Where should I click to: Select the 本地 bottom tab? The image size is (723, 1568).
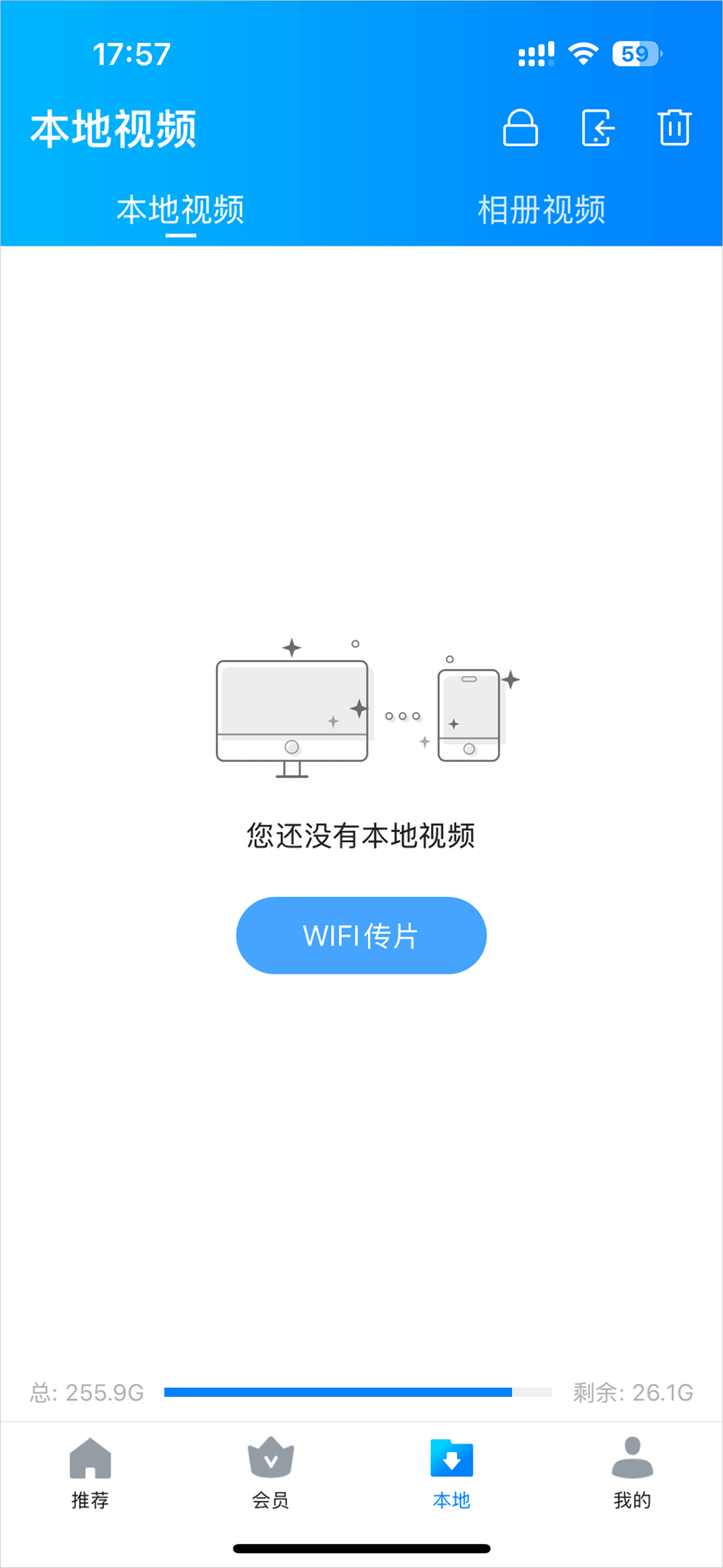[x=452, y=1472]
